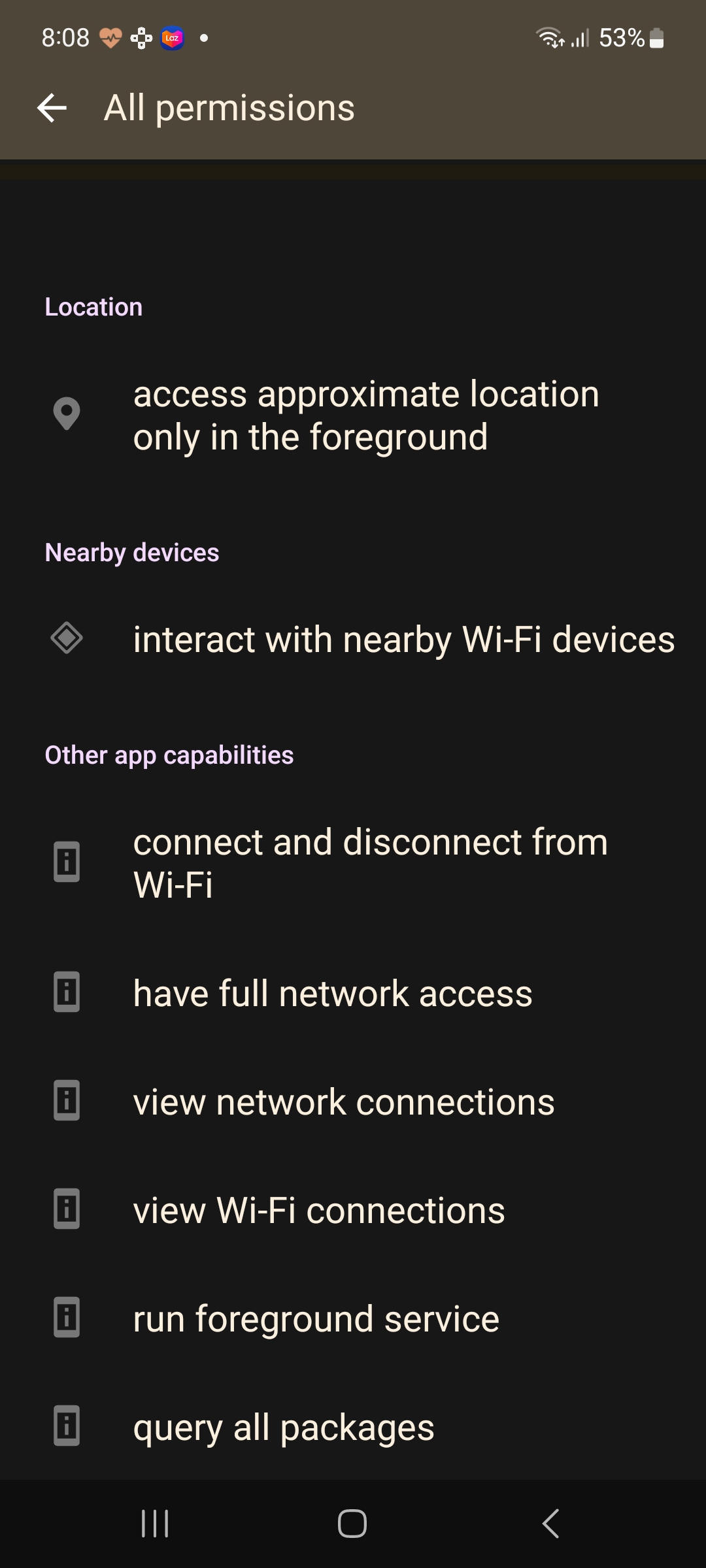706x1568 pixels.
Task: Open access approximate location permission entry
Action: (365, 415)
